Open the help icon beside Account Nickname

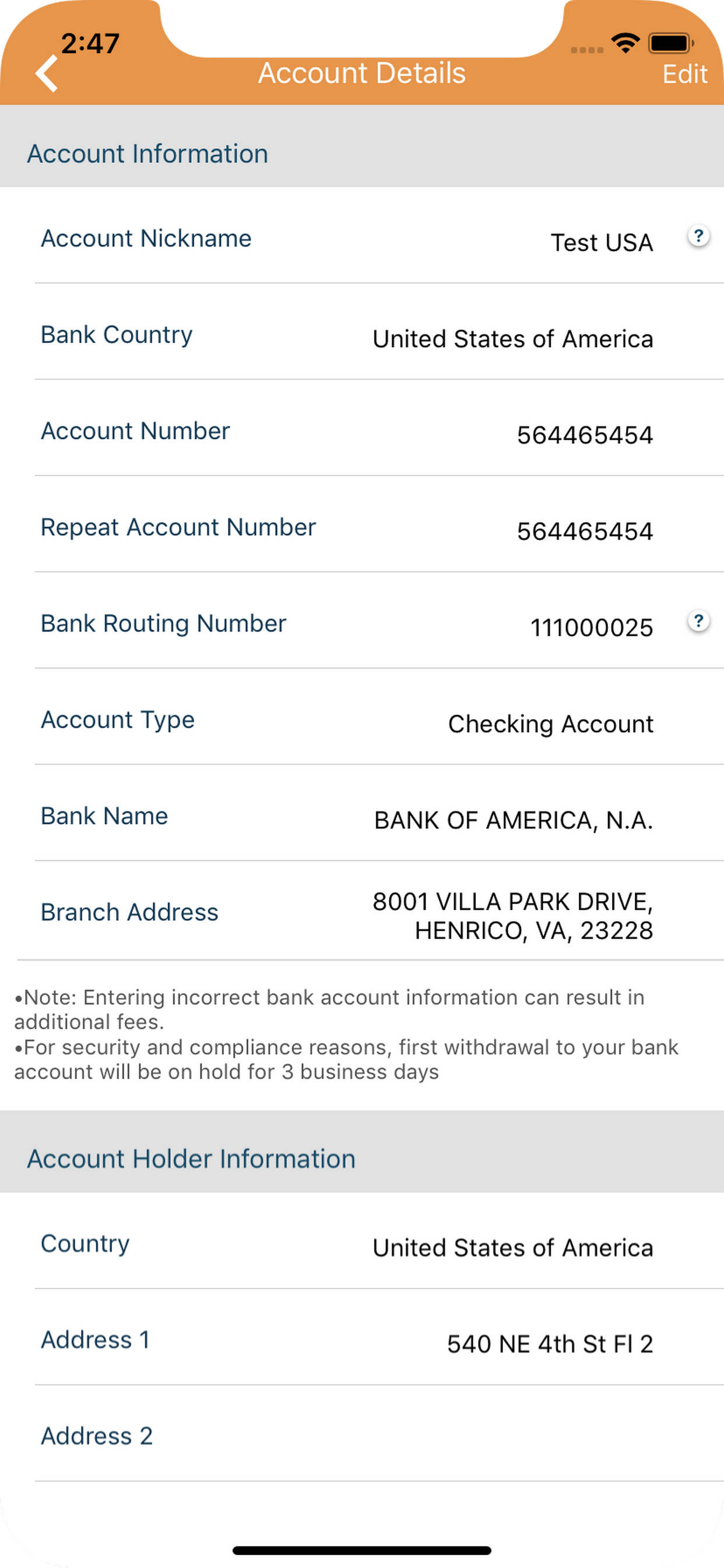[x=698, y=236]
